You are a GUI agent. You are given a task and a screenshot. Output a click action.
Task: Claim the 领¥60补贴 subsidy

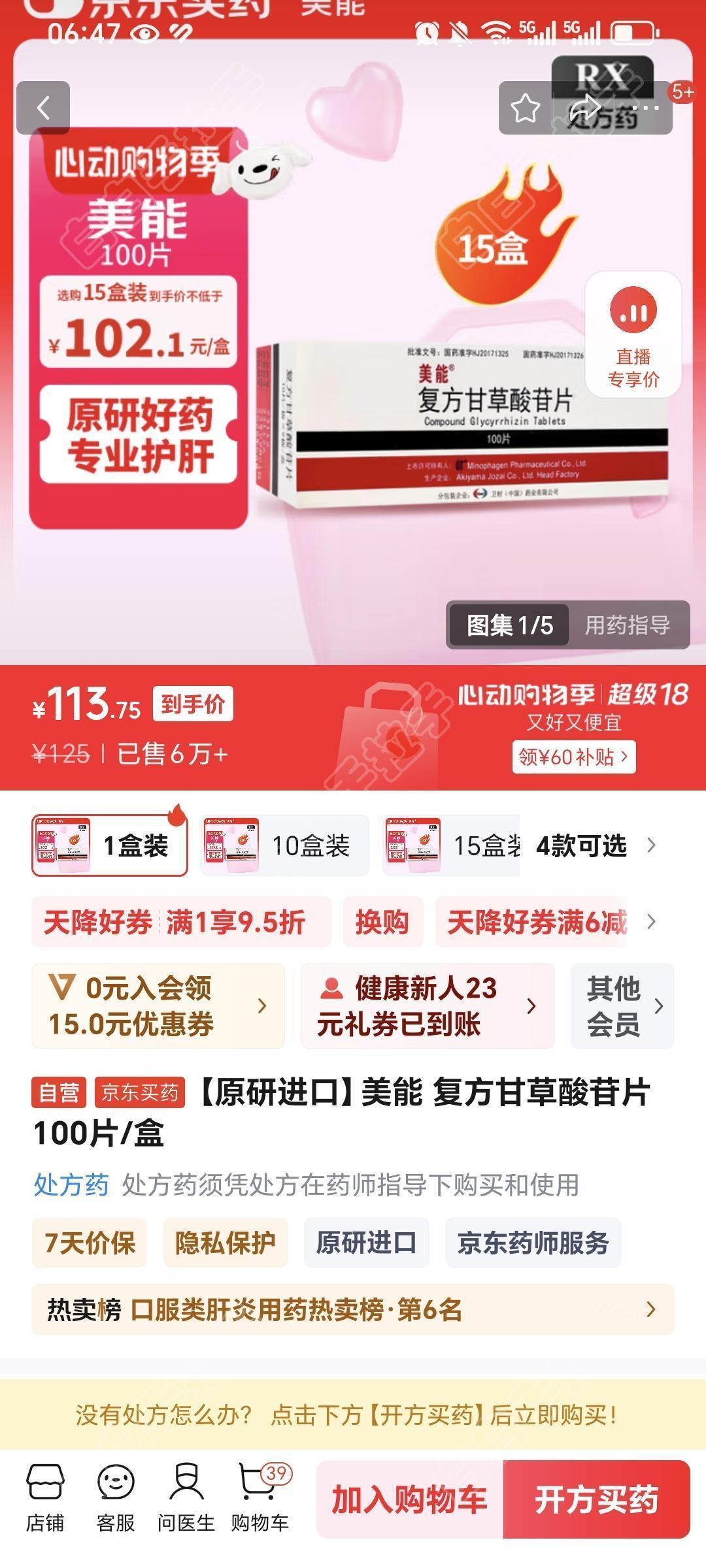tap(573, 757)
